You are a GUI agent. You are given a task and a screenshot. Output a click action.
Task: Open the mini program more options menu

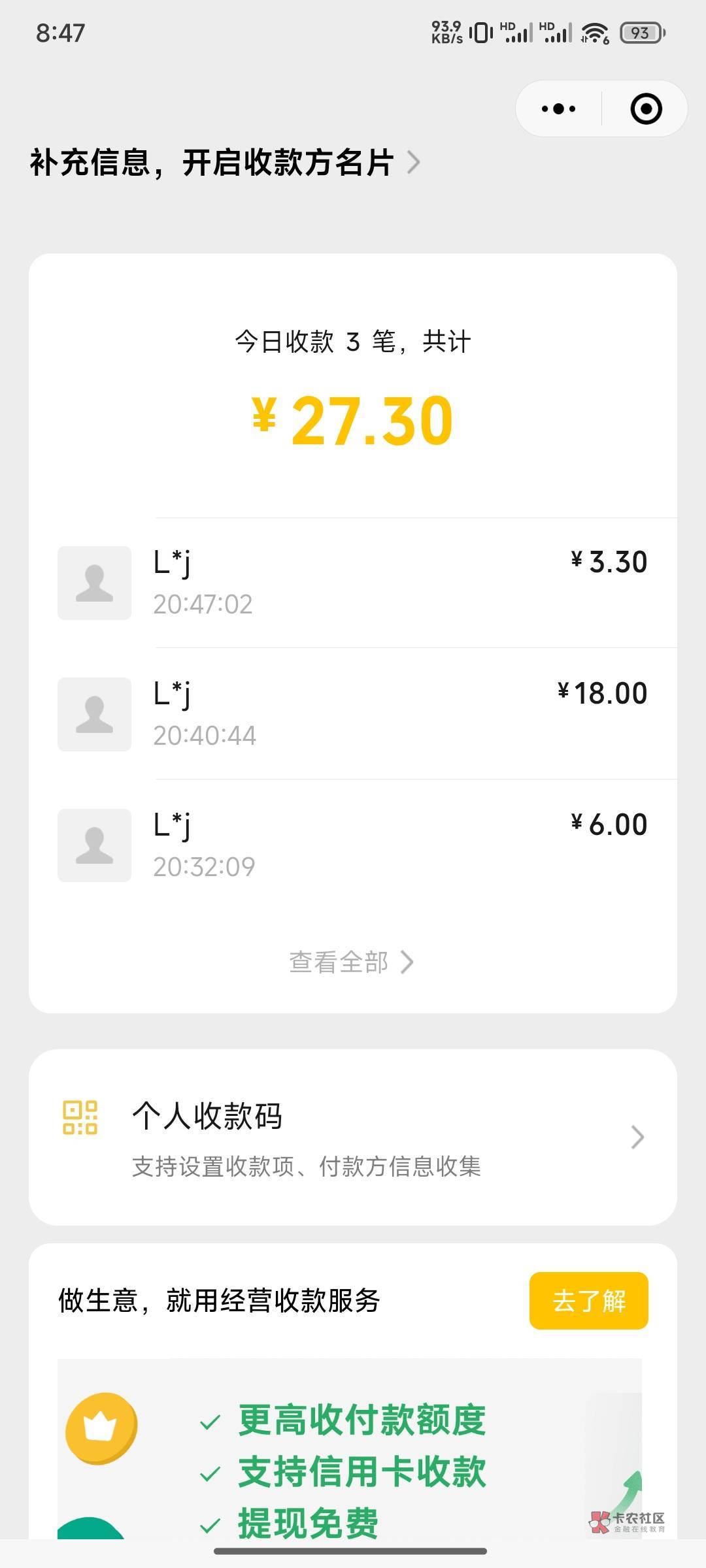(558, 108)
